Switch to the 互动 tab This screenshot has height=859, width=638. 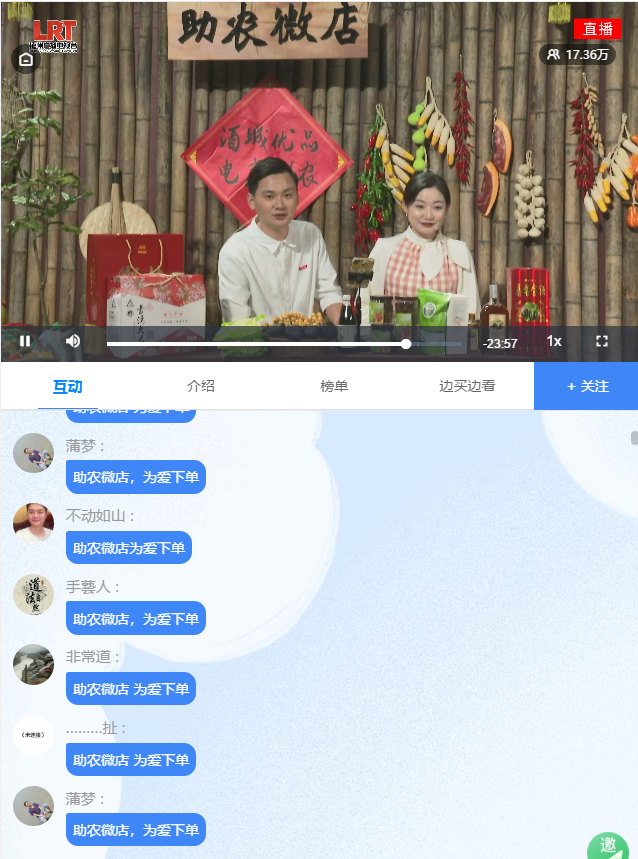tap(67, 386)
